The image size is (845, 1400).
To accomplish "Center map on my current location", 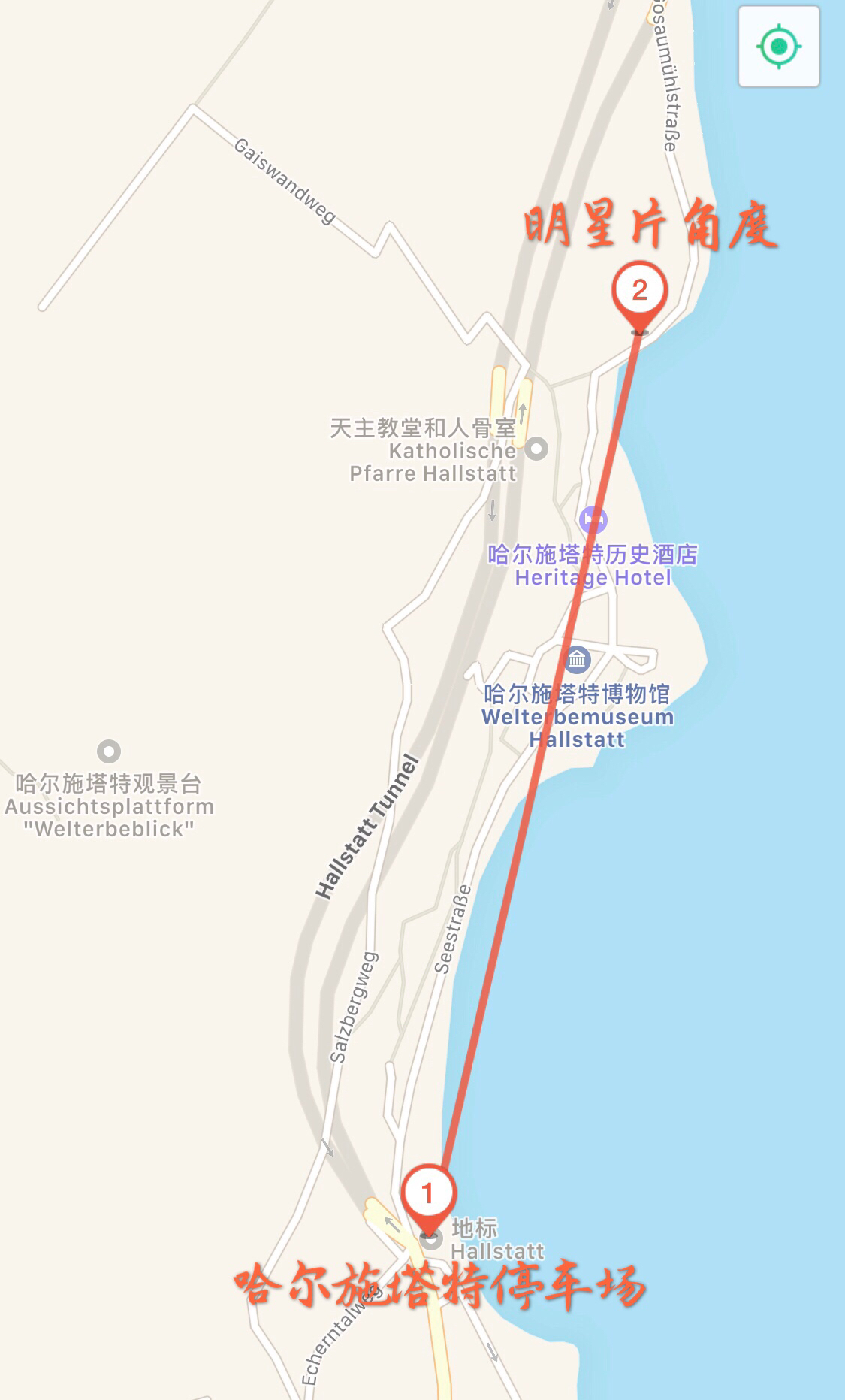I will (x=779, y=47).
